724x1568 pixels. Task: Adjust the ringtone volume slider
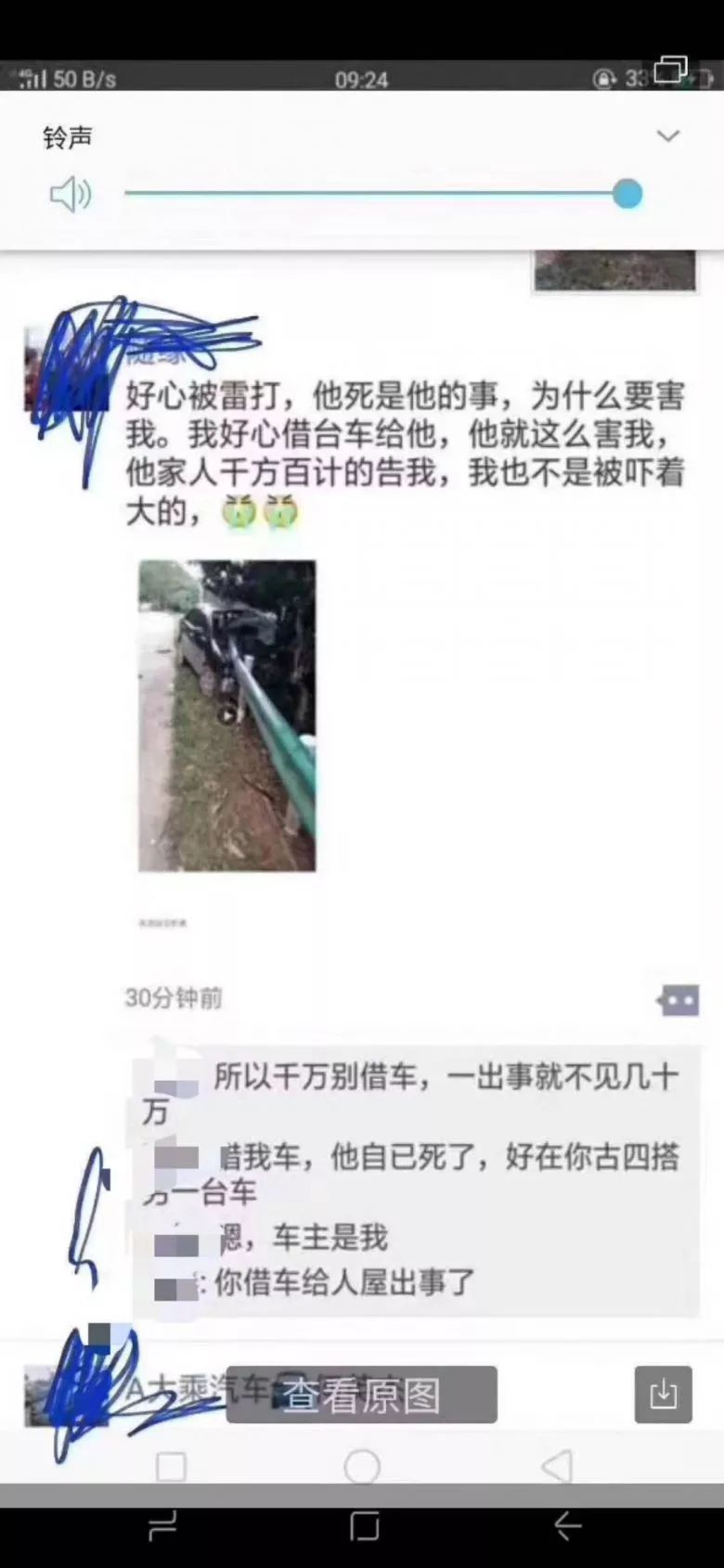point(627,194)
